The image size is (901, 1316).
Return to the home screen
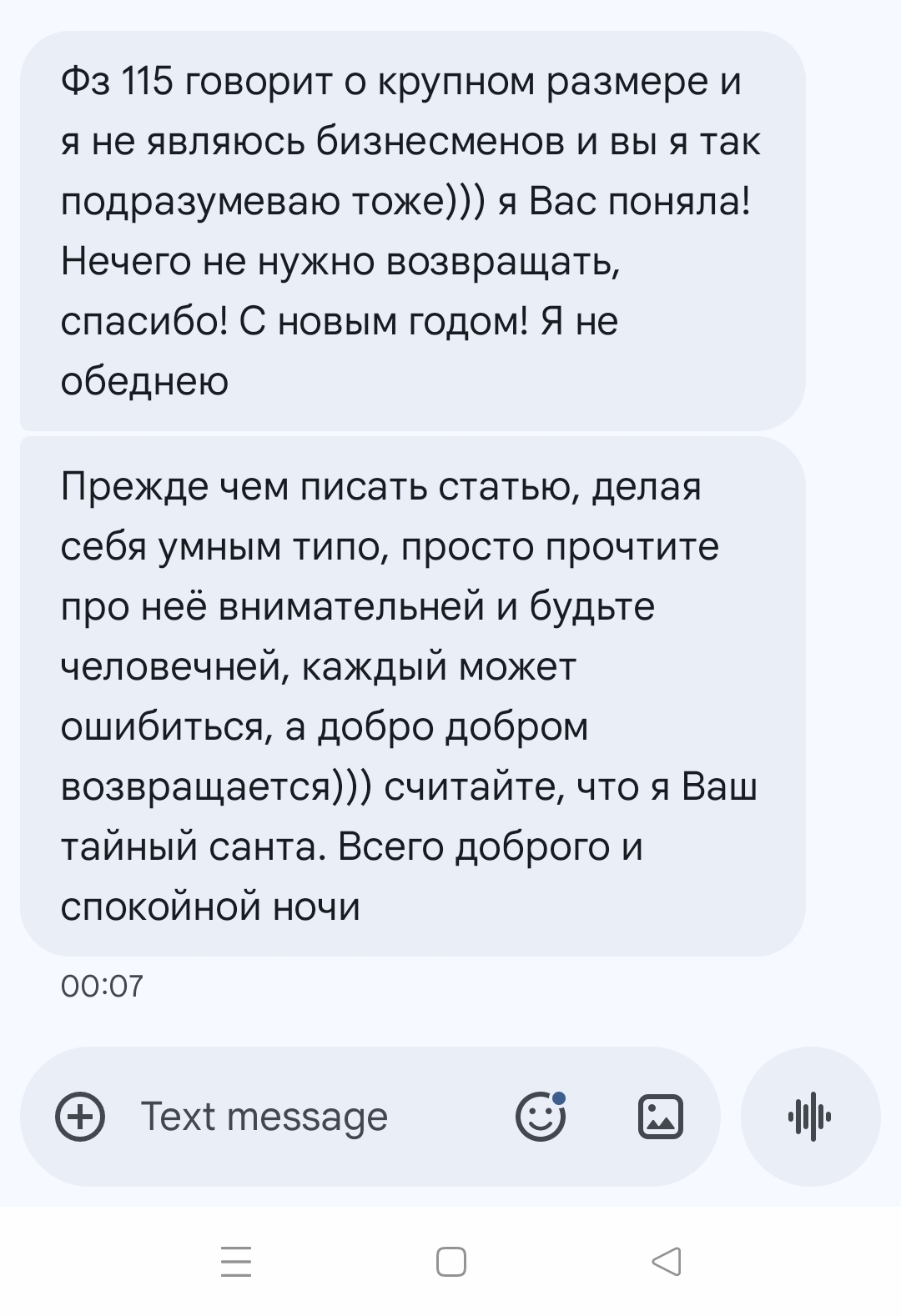451,1261
